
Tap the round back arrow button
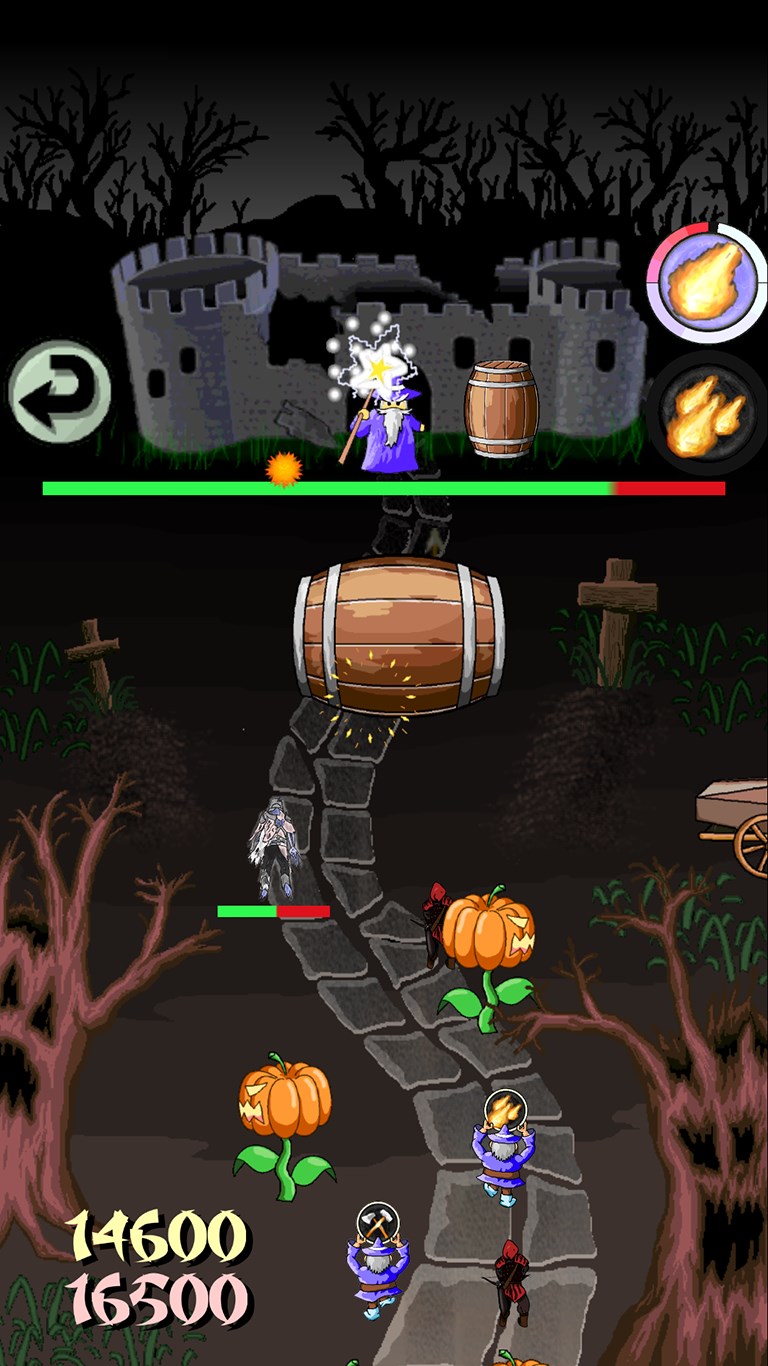tap(59, 393)
